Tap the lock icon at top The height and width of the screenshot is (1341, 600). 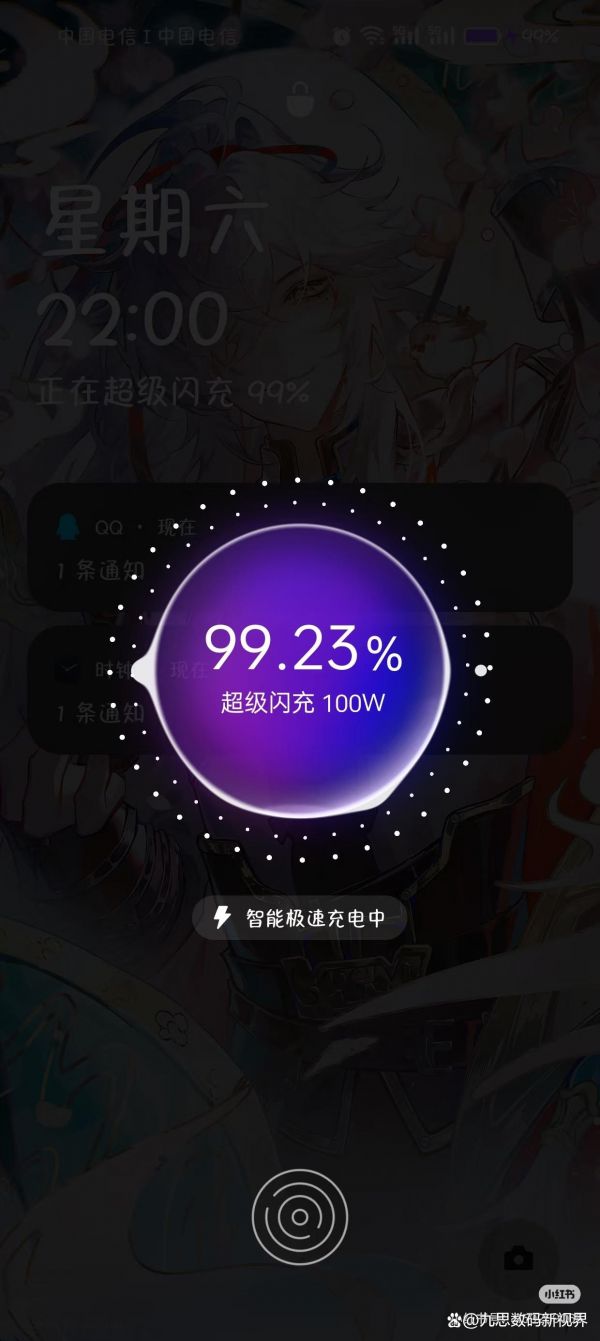(x=297, y=100)
